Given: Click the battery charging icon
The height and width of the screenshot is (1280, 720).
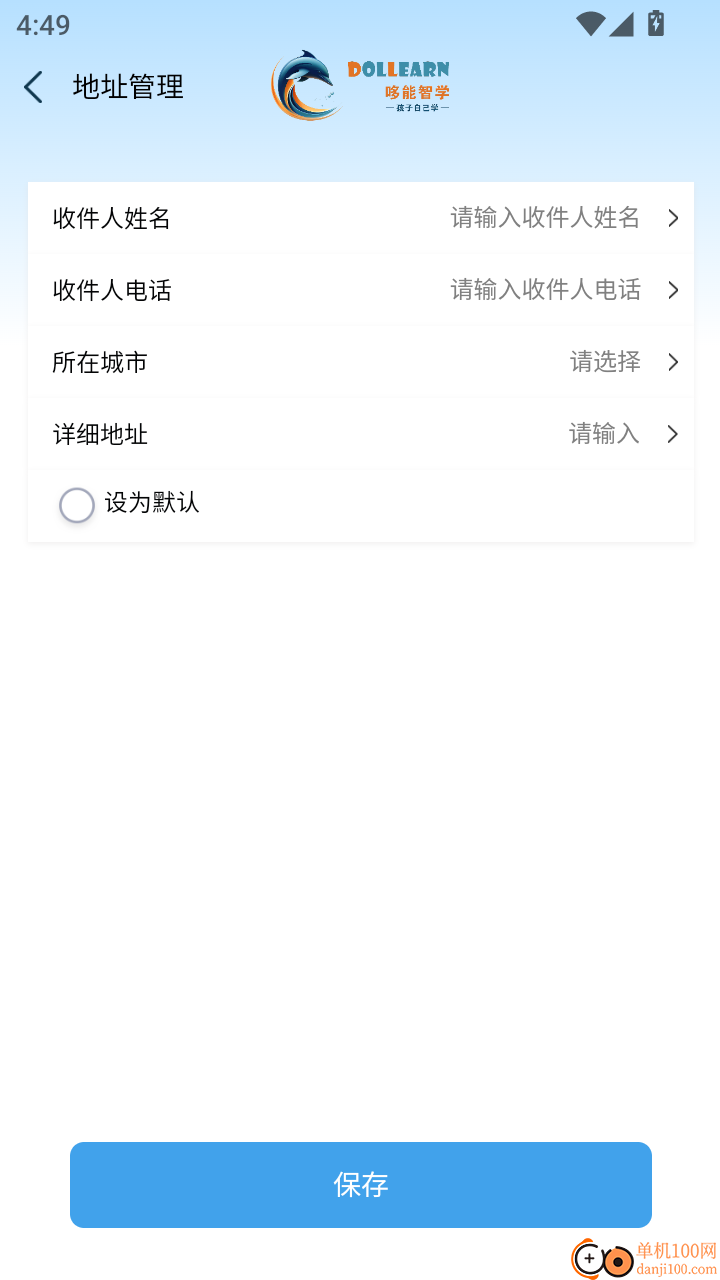Looking at the screenshot, I should (655, 22).
